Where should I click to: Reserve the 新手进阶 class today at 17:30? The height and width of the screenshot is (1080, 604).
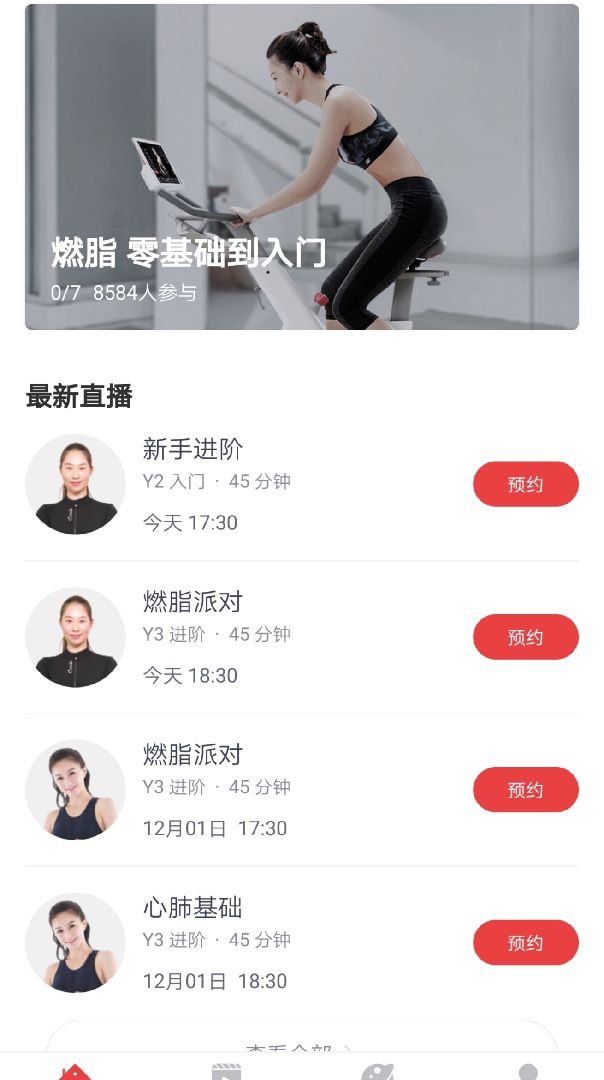coord(525,484)
